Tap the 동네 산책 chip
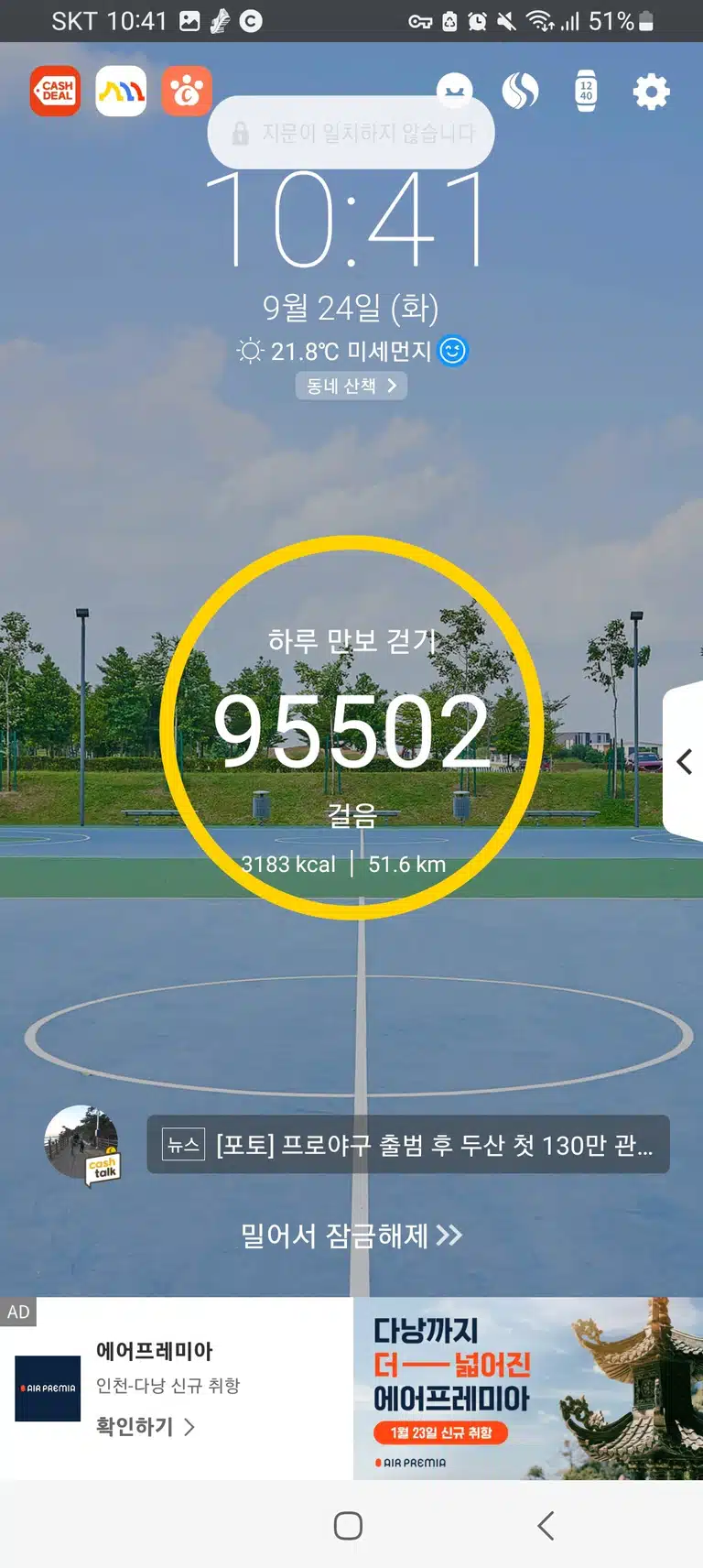The height and width of the screenshot is (1568, 703). point(351,386)
